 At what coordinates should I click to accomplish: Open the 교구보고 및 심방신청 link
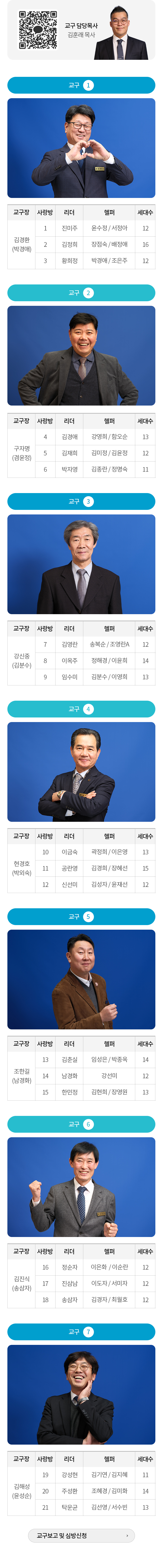81,1535
